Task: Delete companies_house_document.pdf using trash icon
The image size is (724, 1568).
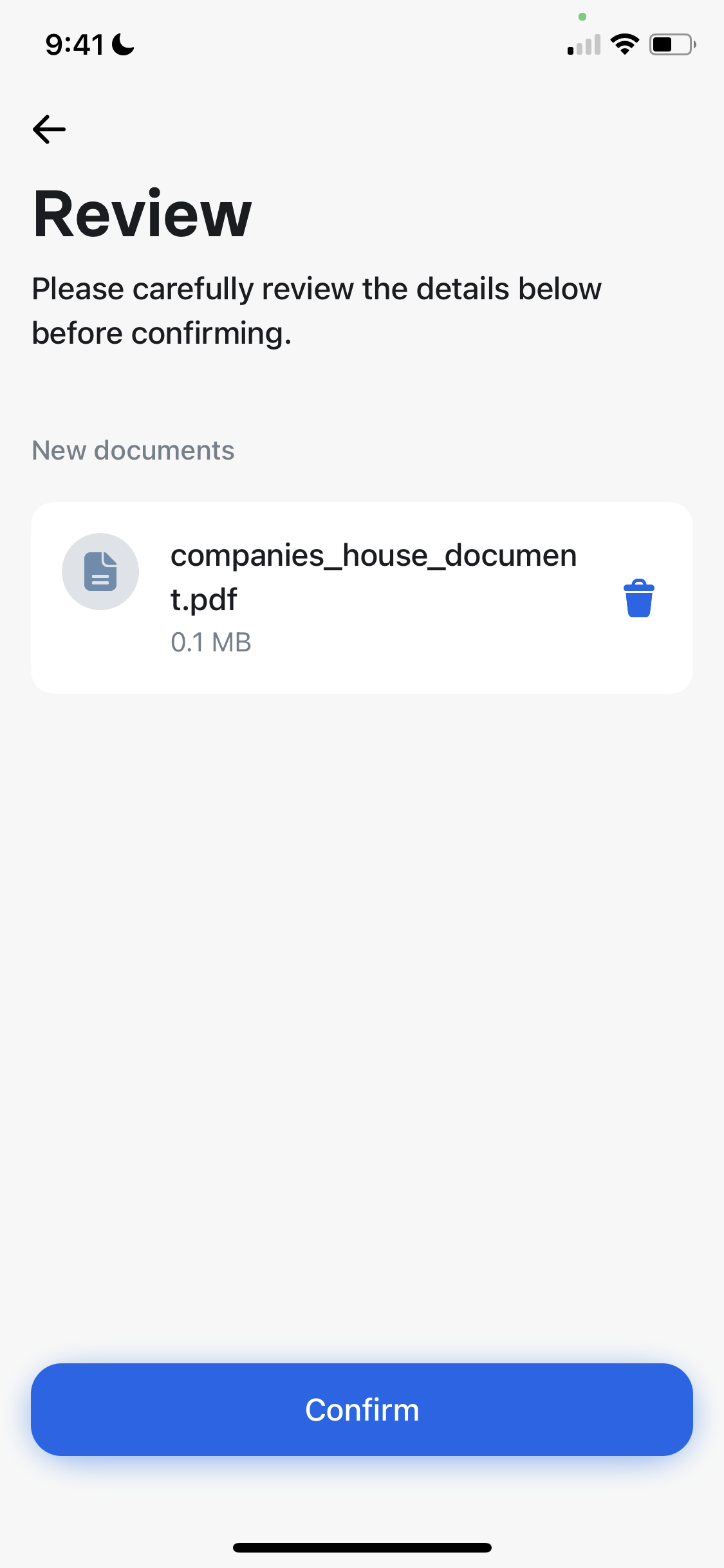Action: pos(639,598)
